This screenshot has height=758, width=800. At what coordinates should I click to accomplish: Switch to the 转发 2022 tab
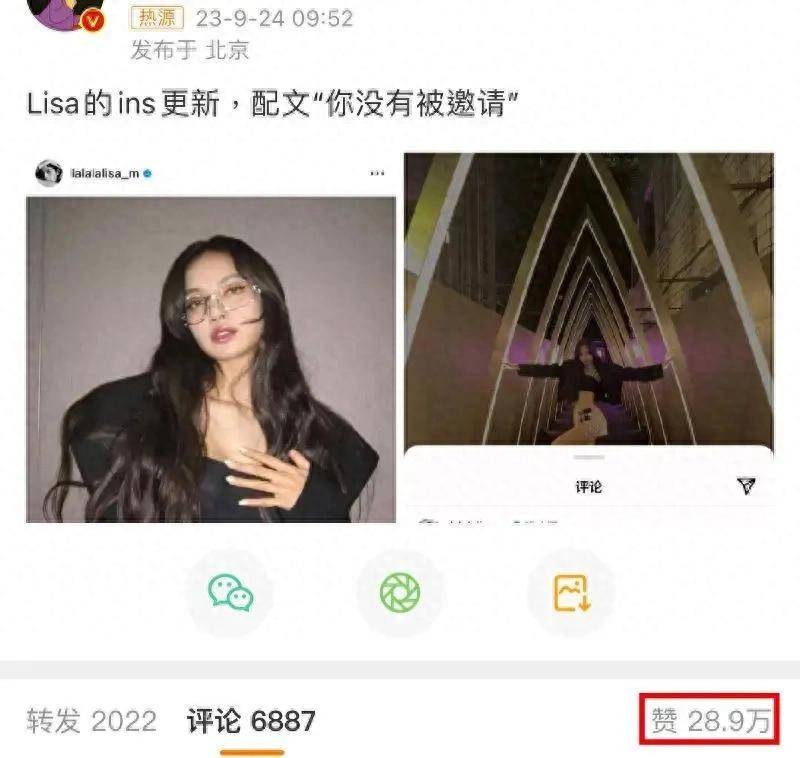(91, 721)
